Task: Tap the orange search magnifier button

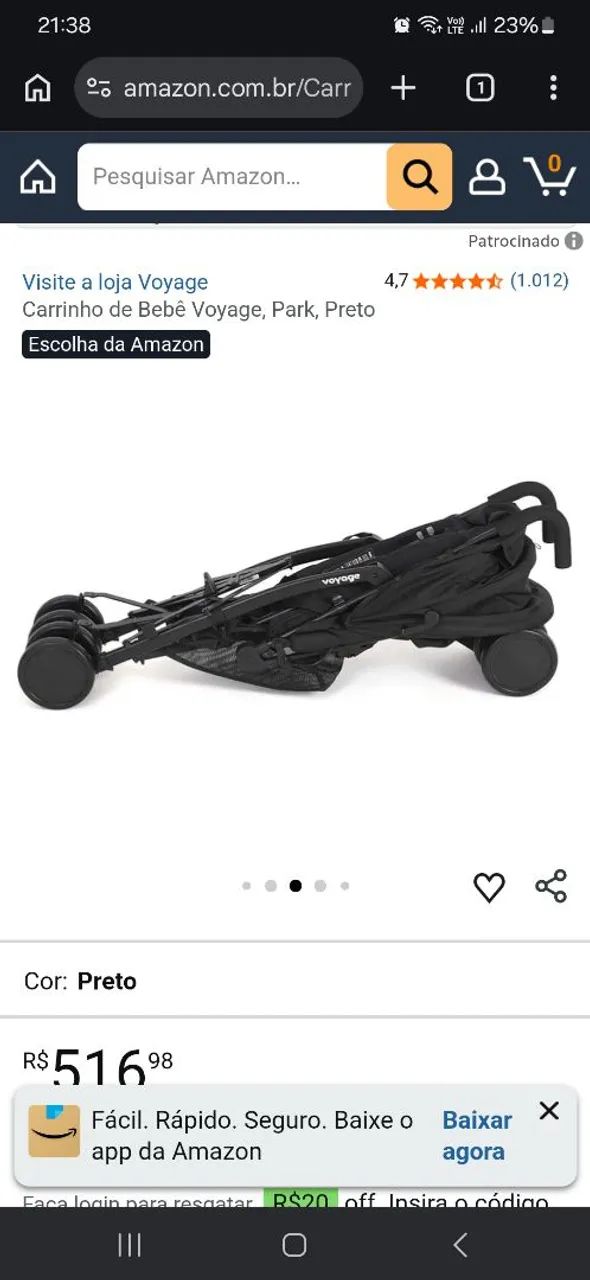Action: (x=420, y=177)
